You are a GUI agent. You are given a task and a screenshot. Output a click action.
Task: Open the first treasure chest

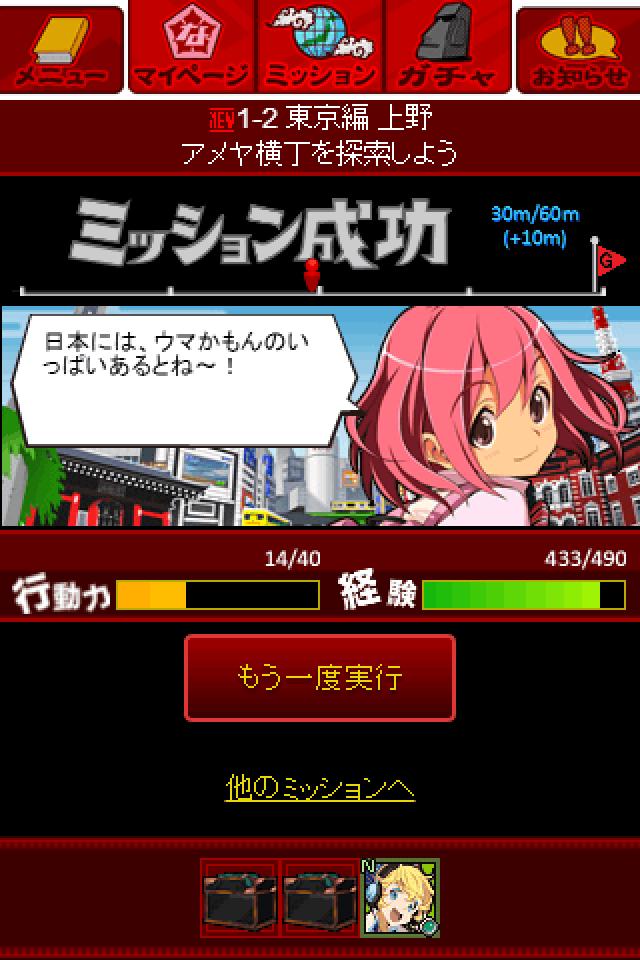coord(240,897)
